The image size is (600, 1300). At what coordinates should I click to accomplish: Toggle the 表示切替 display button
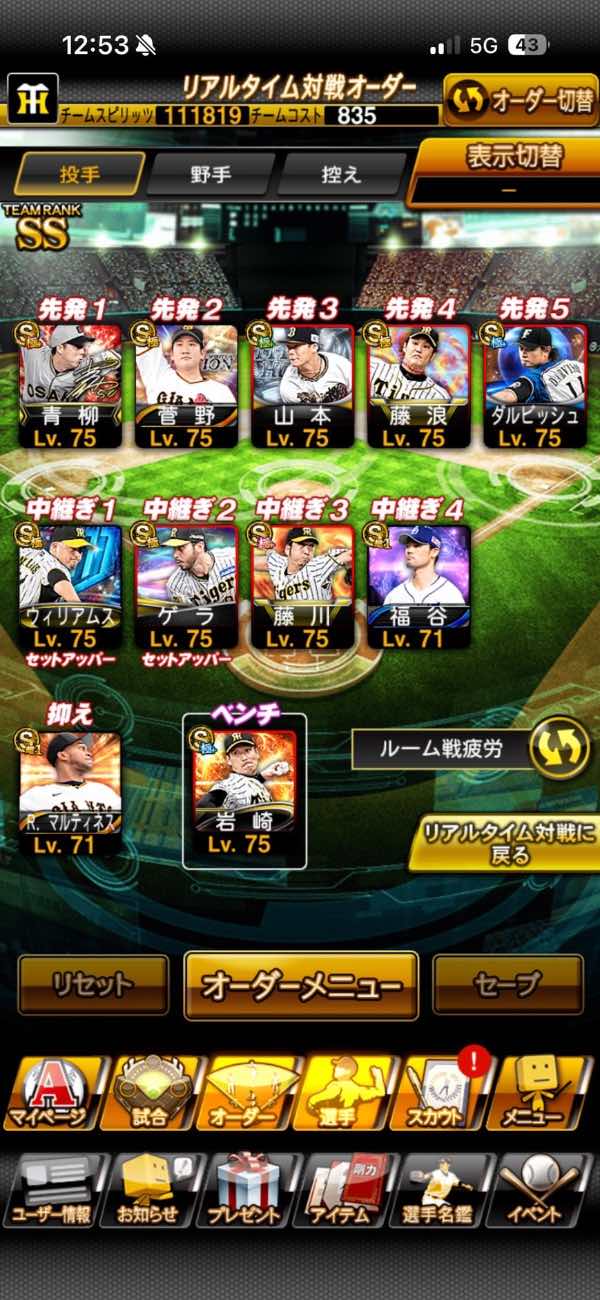[505, 171]
